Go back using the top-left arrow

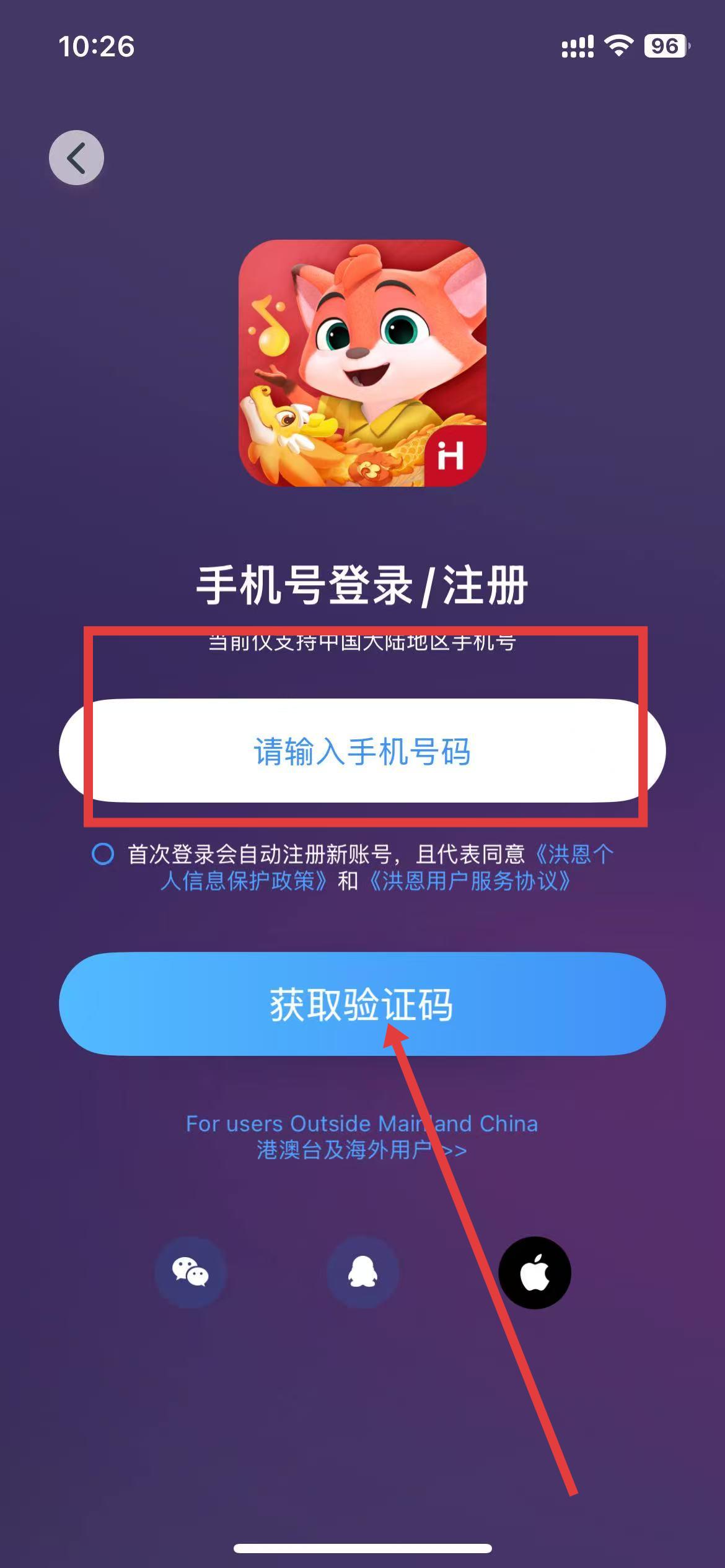click(x=76, y=158)
